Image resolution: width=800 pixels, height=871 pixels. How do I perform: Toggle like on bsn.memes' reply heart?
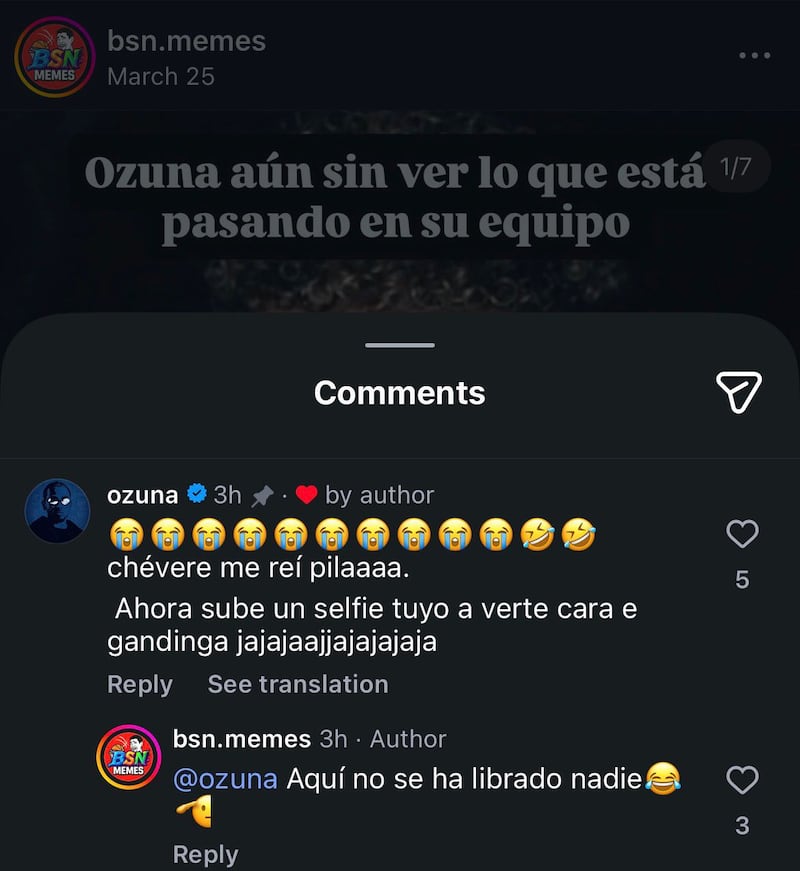742,779
